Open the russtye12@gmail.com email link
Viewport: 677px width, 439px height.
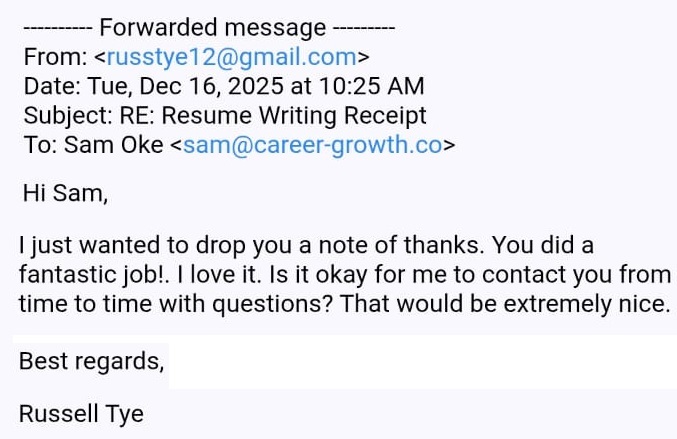pyautogui.click(x=231, y=57)
